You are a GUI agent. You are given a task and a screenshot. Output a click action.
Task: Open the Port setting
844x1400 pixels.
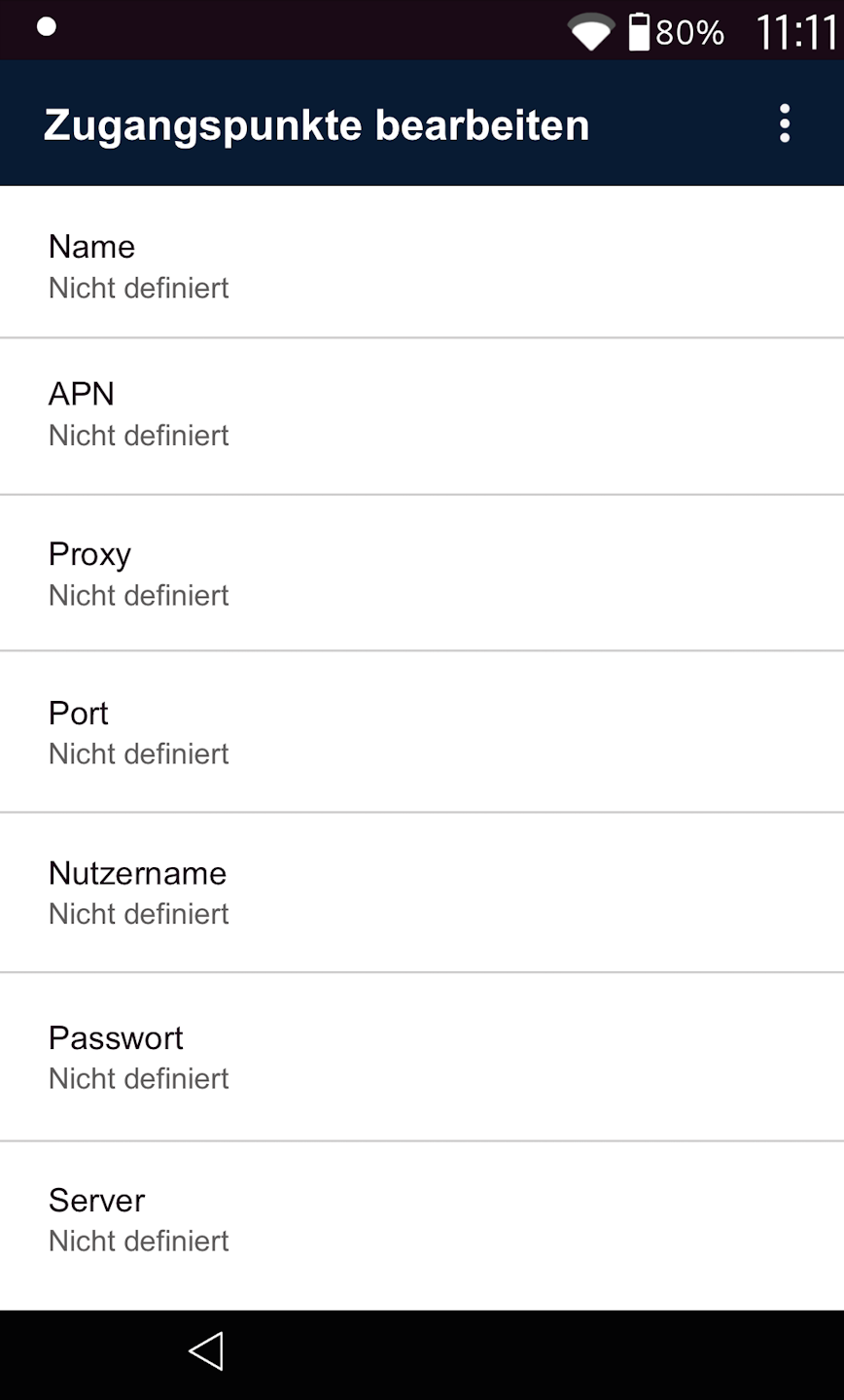[x=422, y=732]
